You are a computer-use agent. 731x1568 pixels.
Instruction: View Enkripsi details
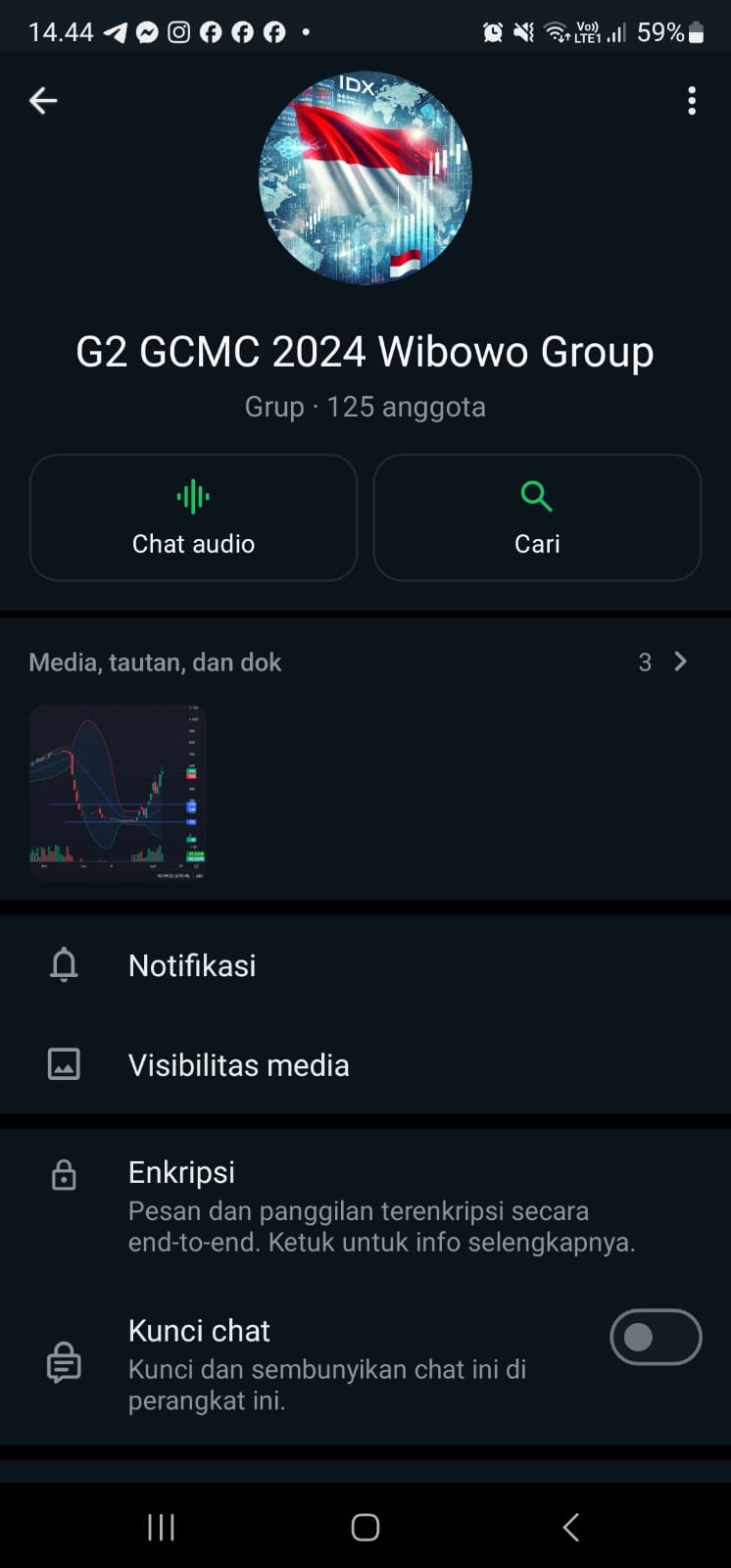pos(380,1207)
